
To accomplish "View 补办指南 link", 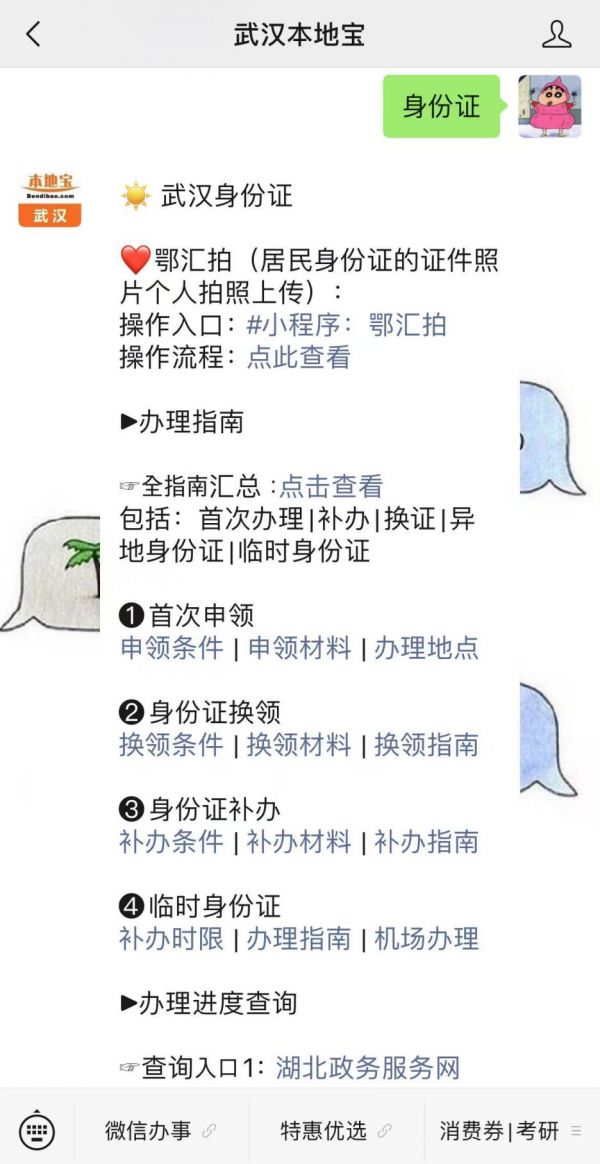I will (426, 841).
